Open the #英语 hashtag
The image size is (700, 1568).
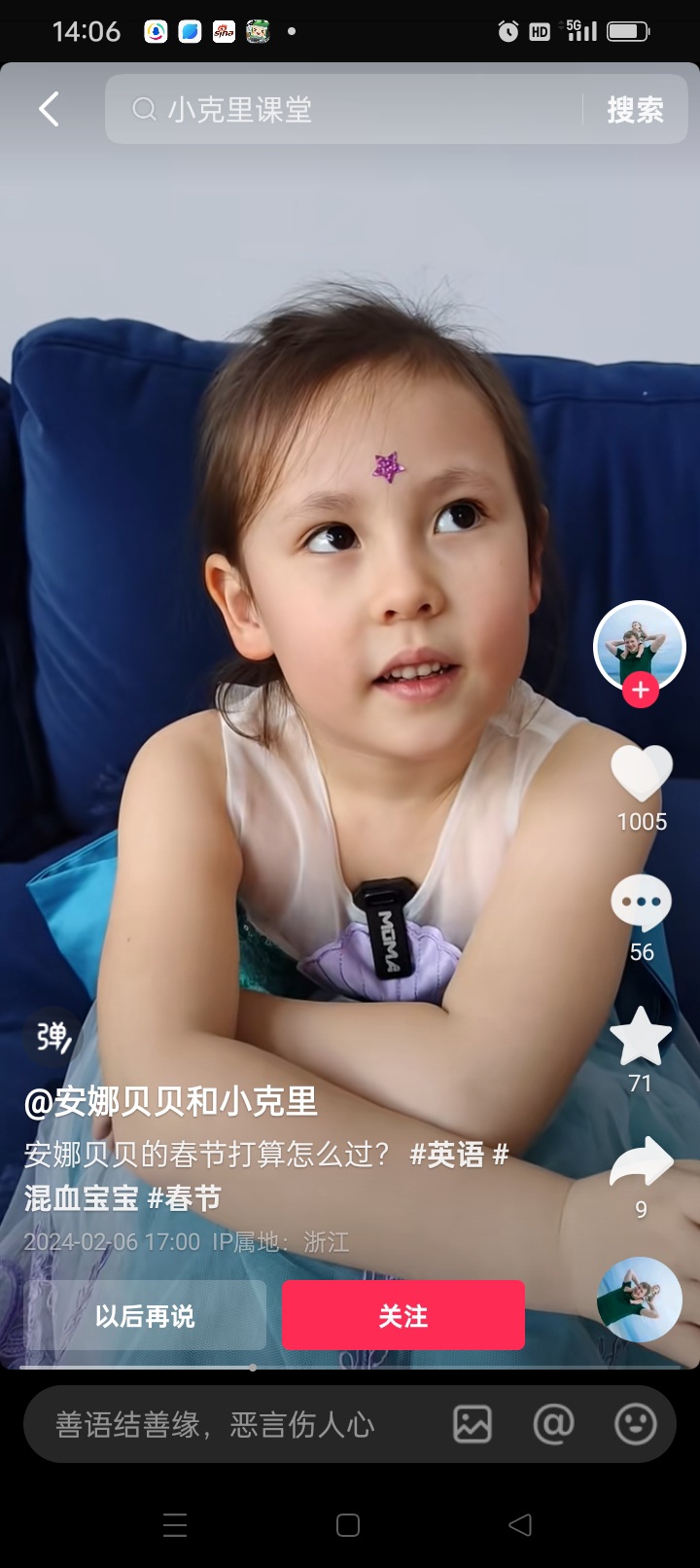(447, 1155)
